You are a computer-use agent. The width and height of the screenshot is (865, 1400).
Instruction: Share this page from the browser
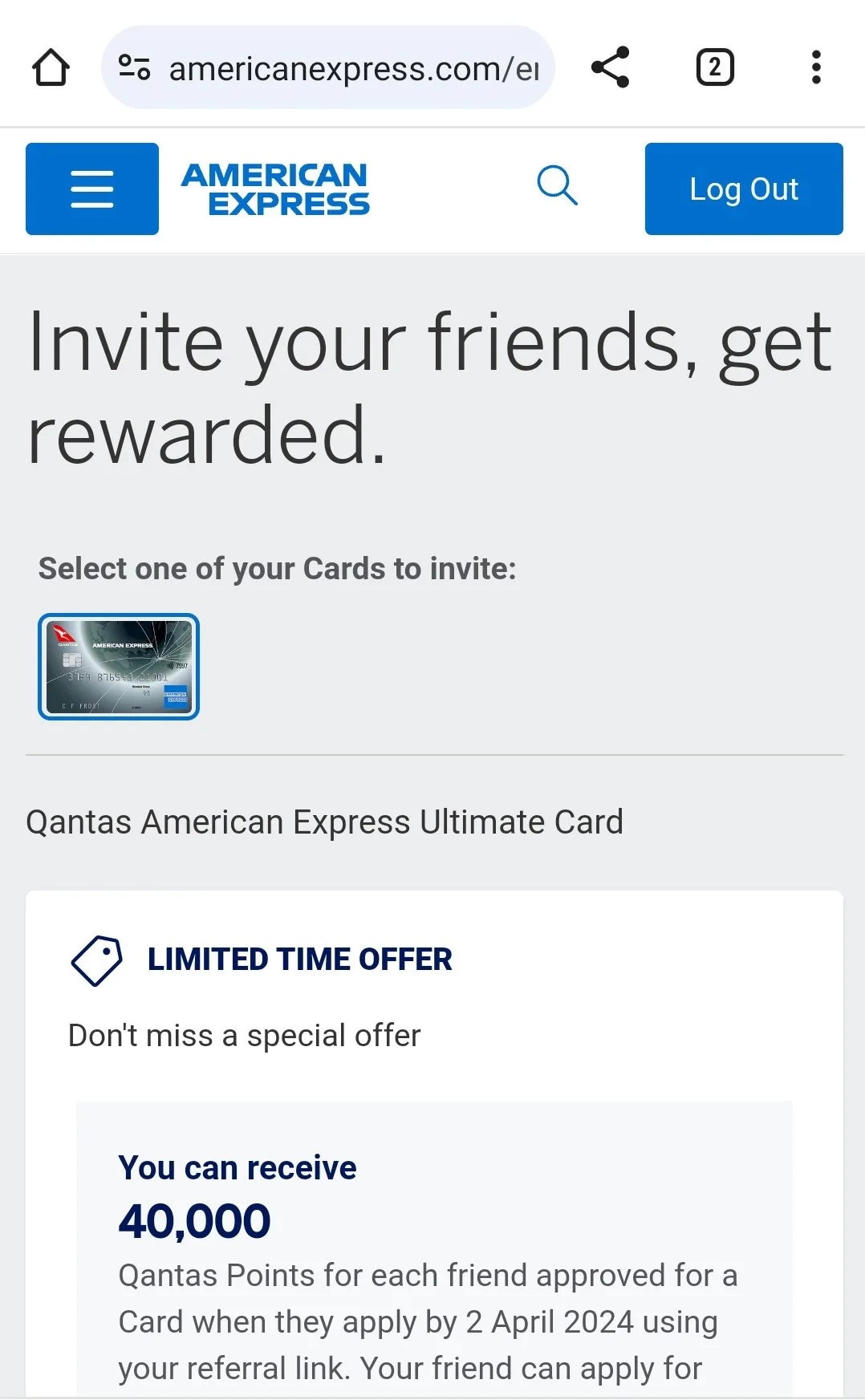[x=610, y=67]
